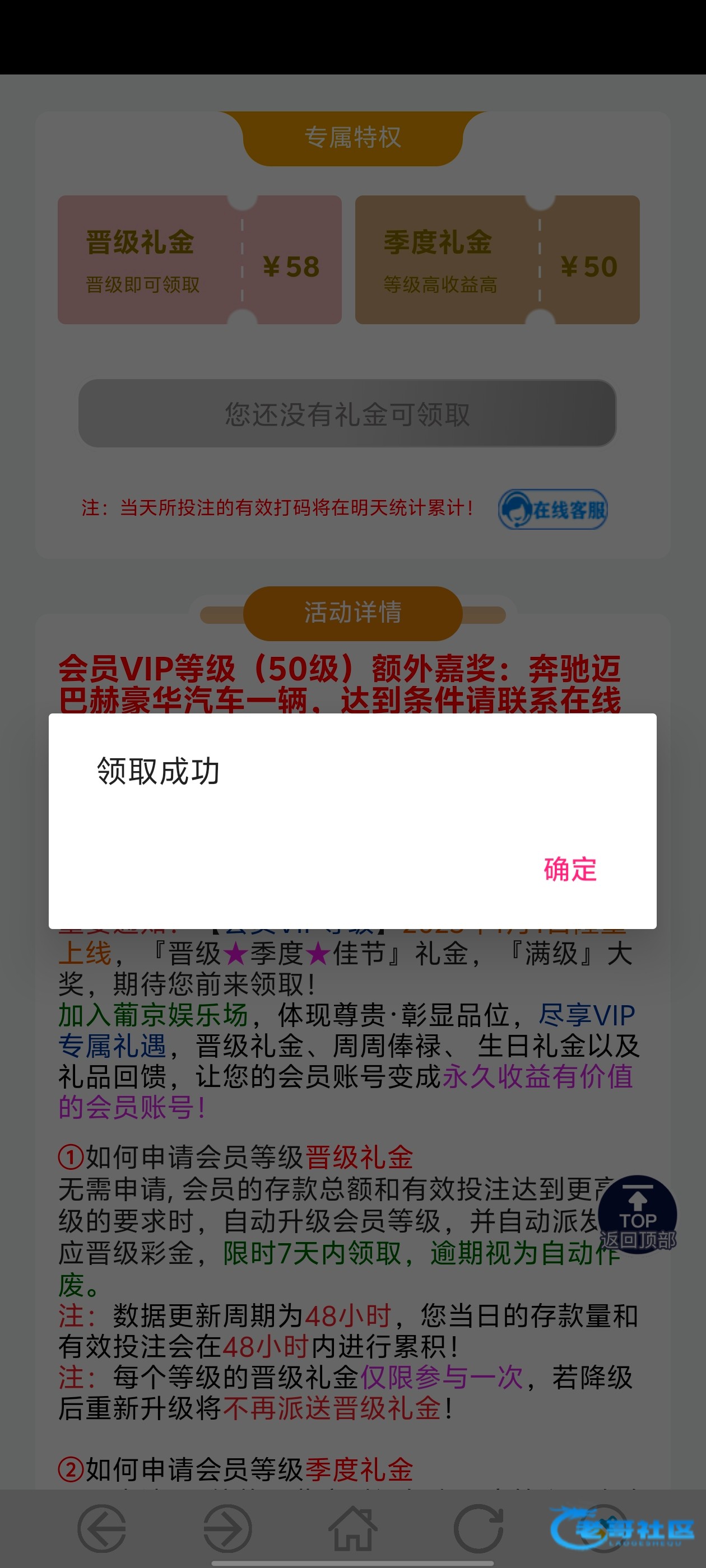Open the home page icon

[x=352, y=1528]
